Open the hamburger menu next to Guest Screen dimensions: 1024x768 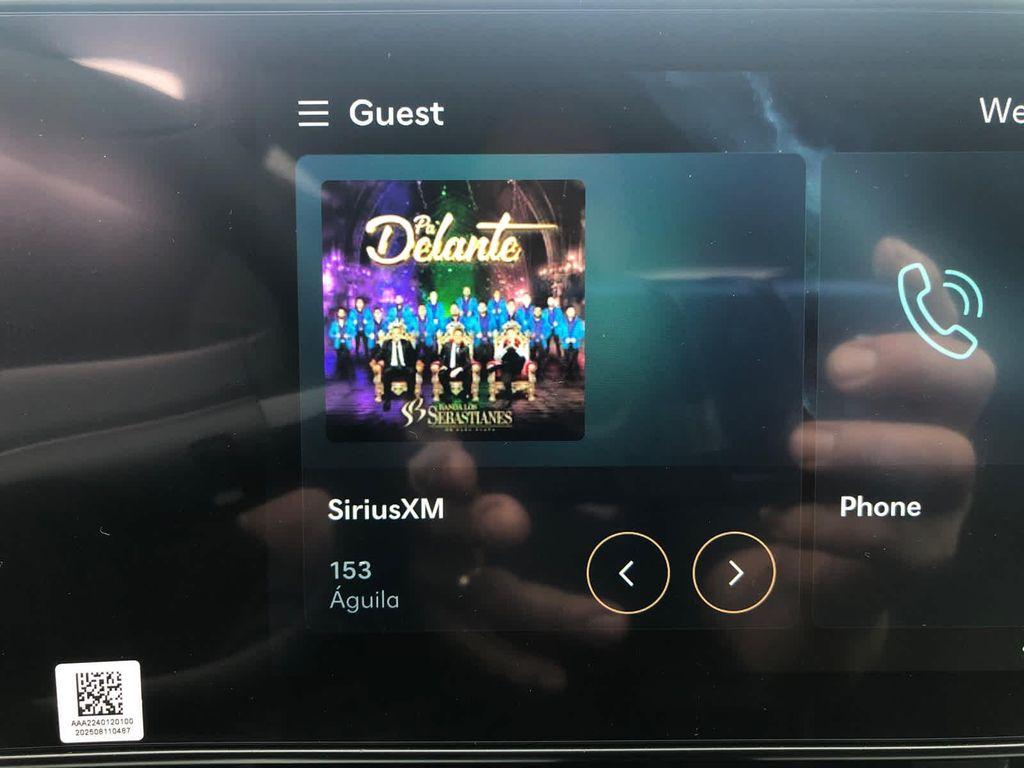(313, 113)
